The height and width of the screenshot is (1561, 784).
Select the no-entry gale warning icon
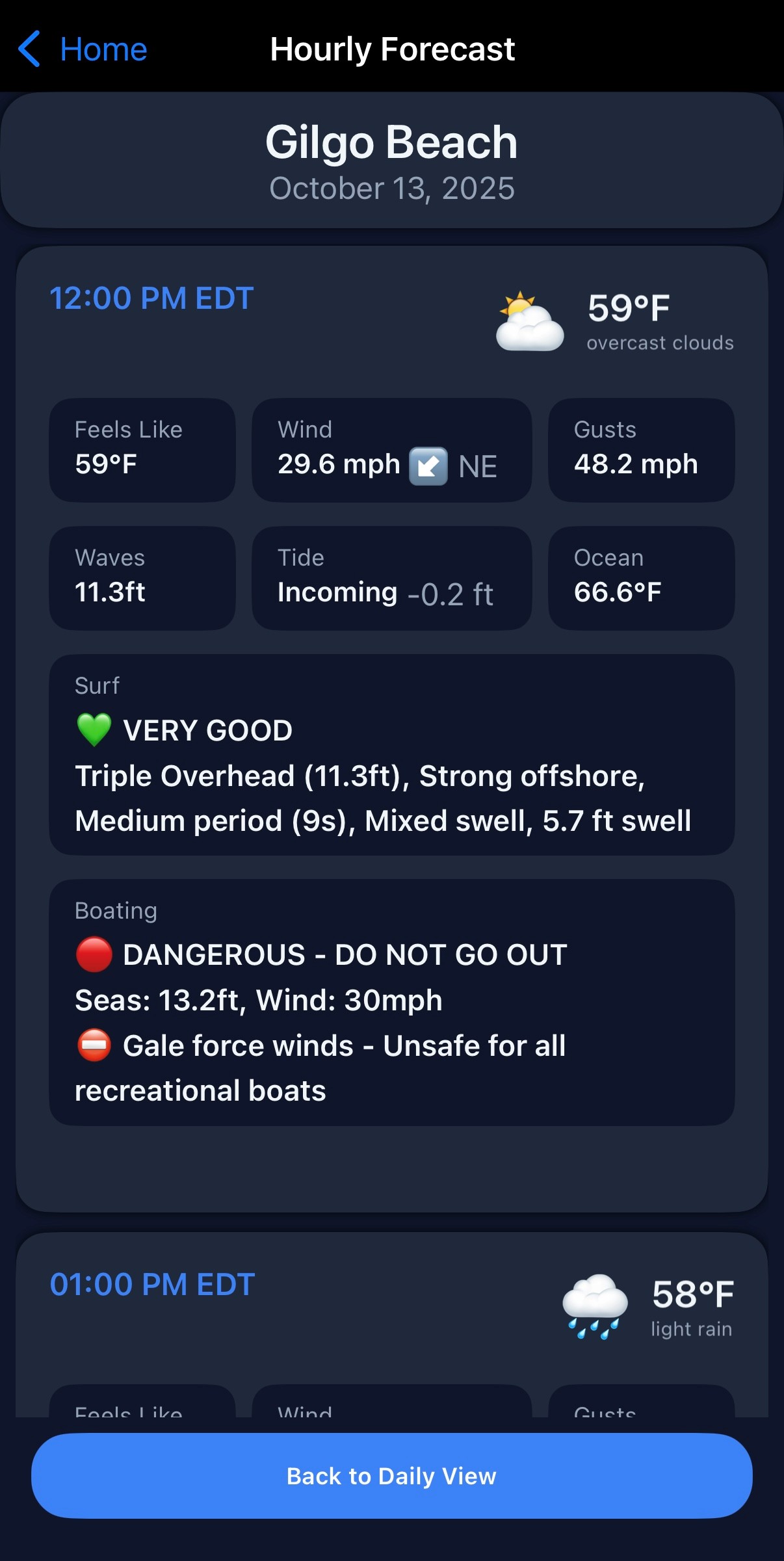pyautogui.click(x=92, y=1045)
